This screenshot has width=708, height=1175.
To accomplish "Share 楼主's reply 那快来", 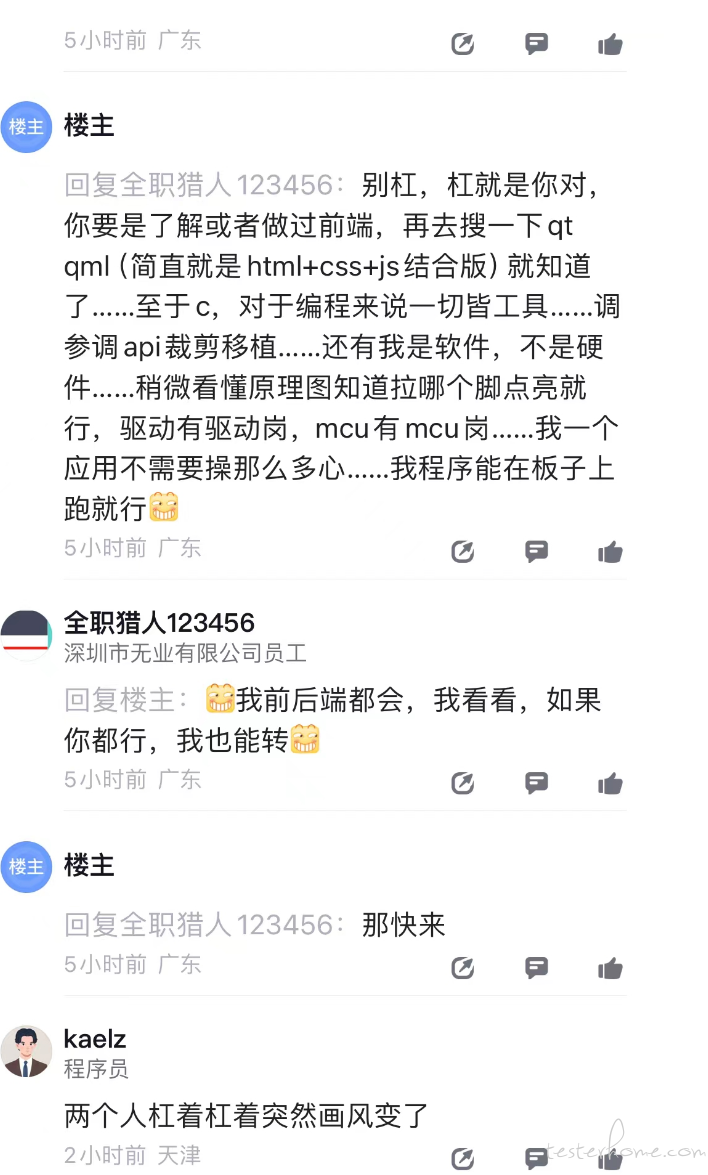I will [462, 967].
